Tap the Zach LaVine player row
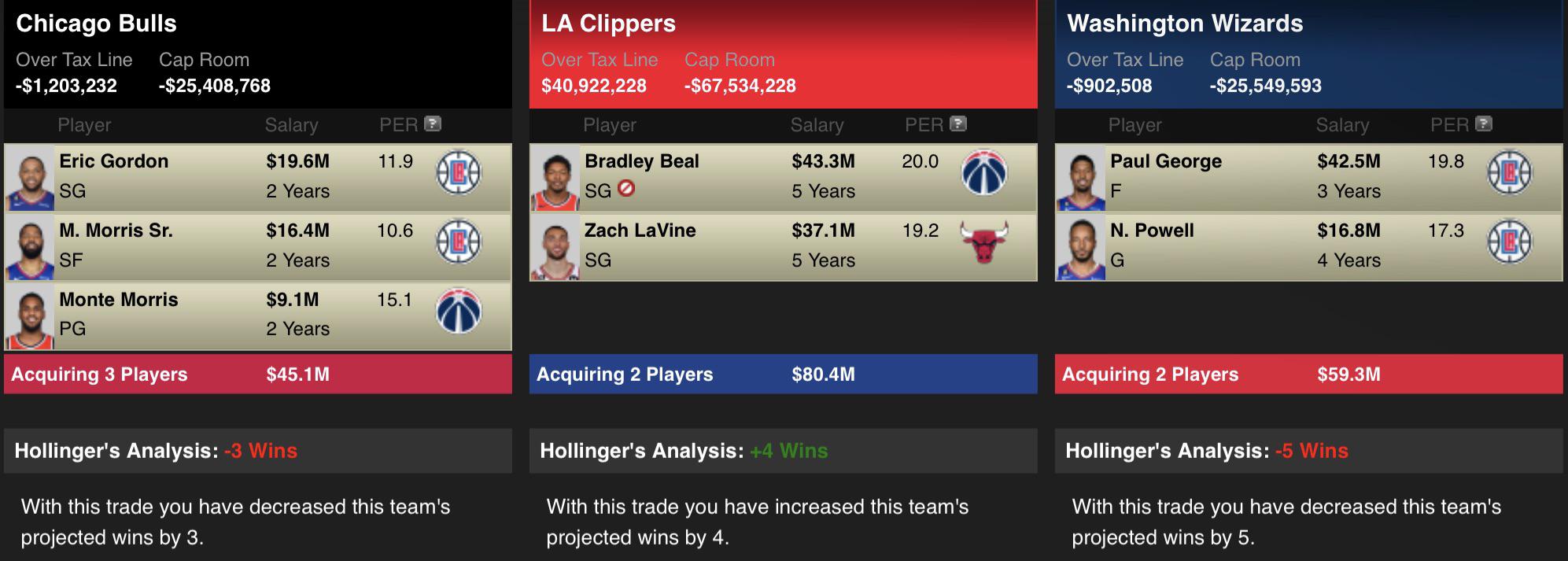 tap(784, 246)
